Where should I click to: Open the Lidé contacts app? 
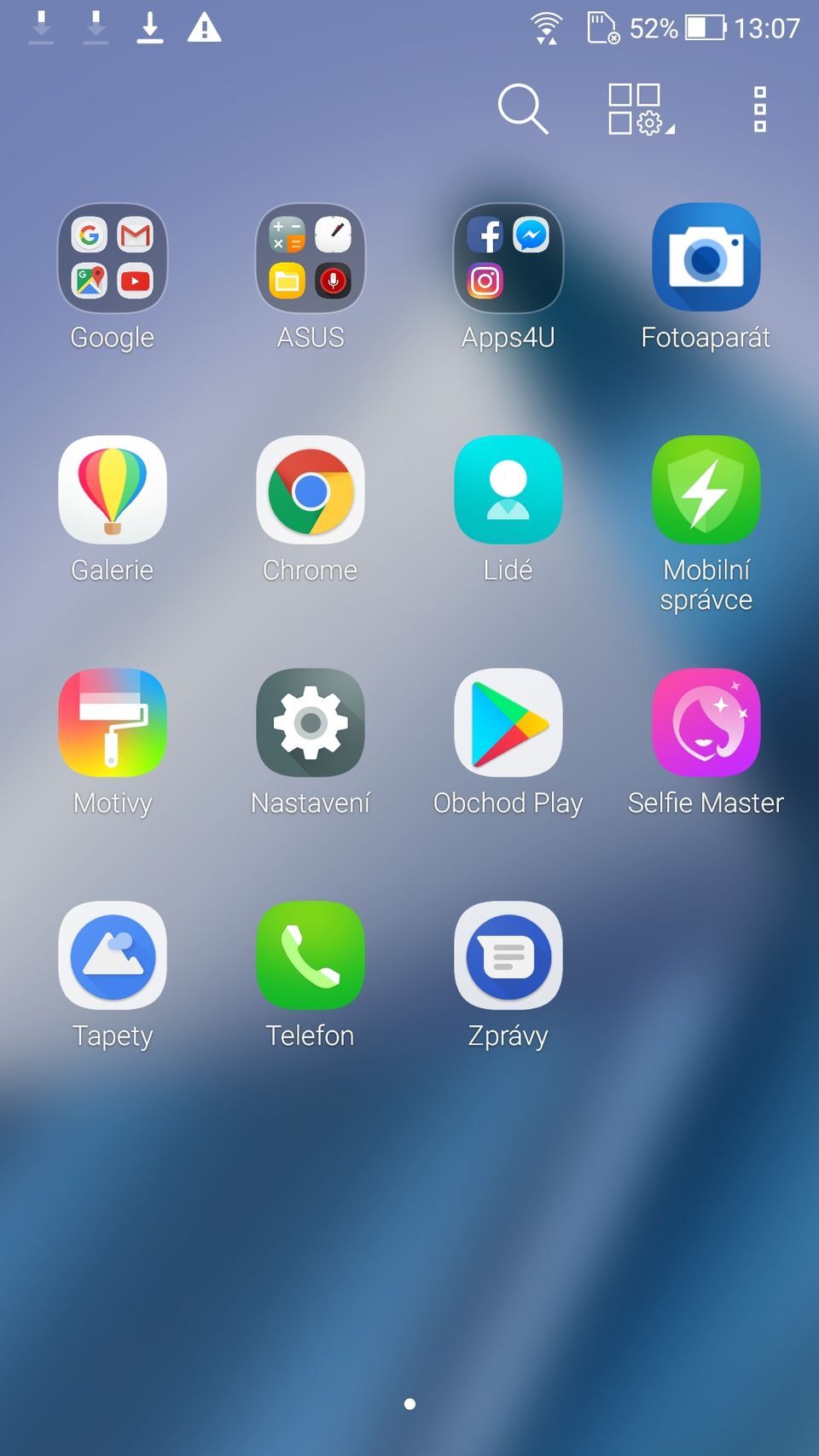(508, 490)
